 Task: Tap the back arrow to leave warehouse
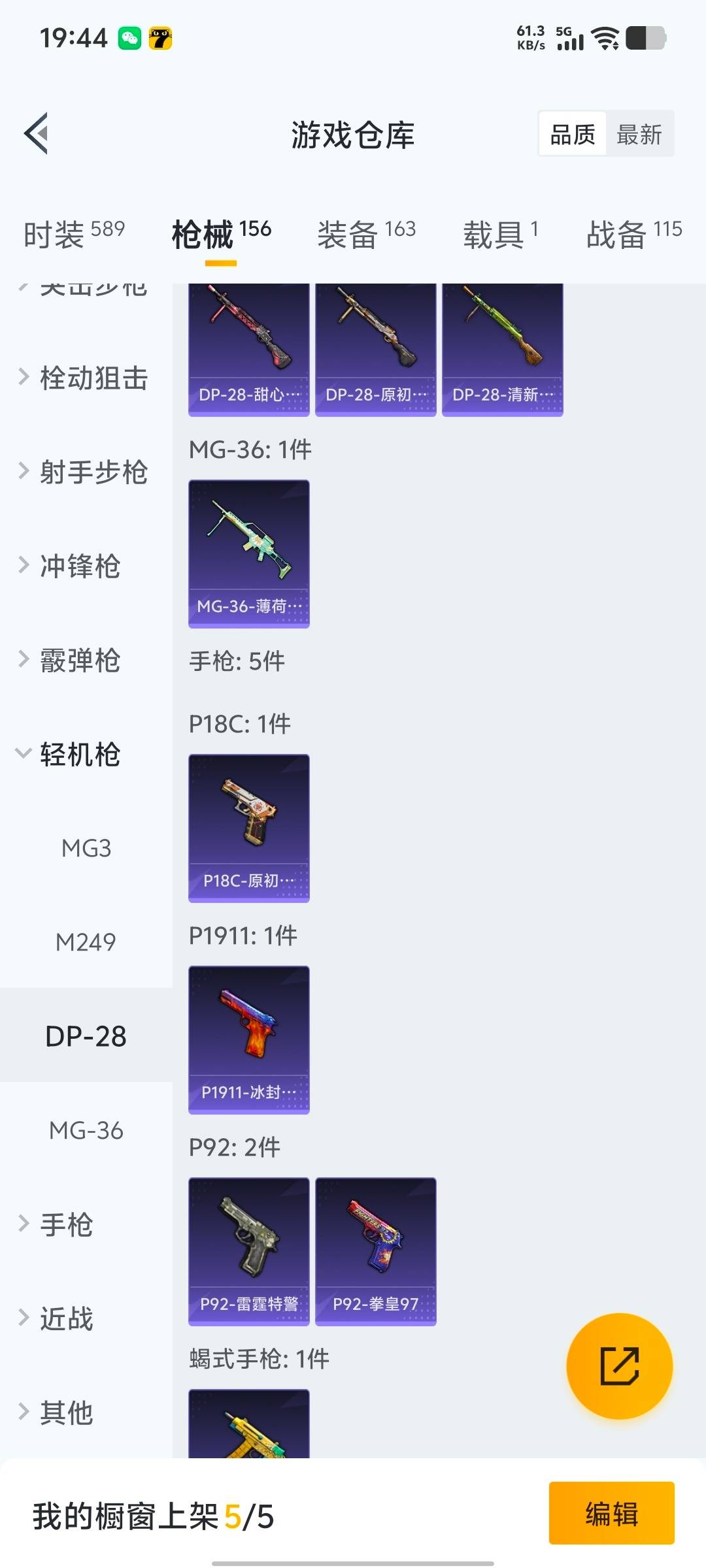[37, 133]
